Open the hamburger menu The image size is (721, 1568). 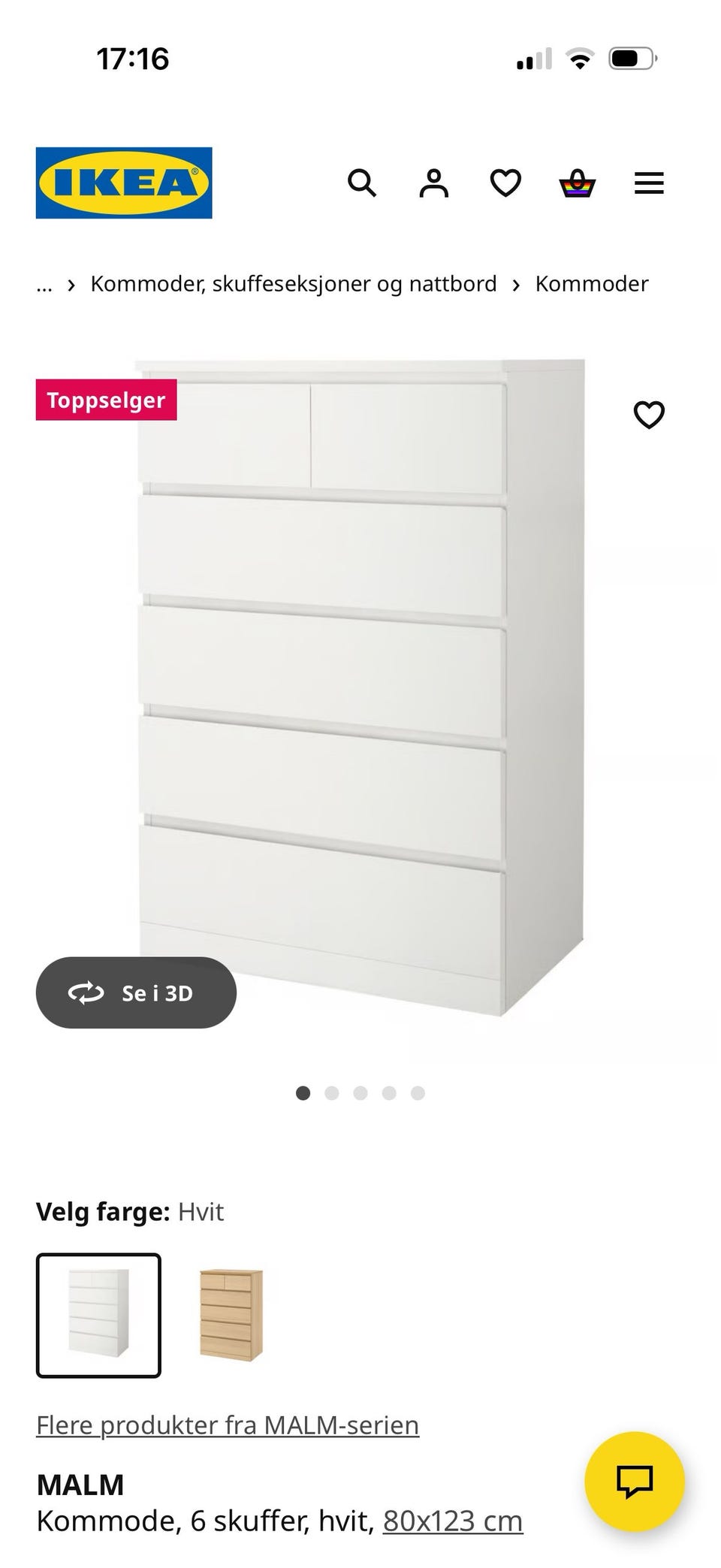pos(649,183)
